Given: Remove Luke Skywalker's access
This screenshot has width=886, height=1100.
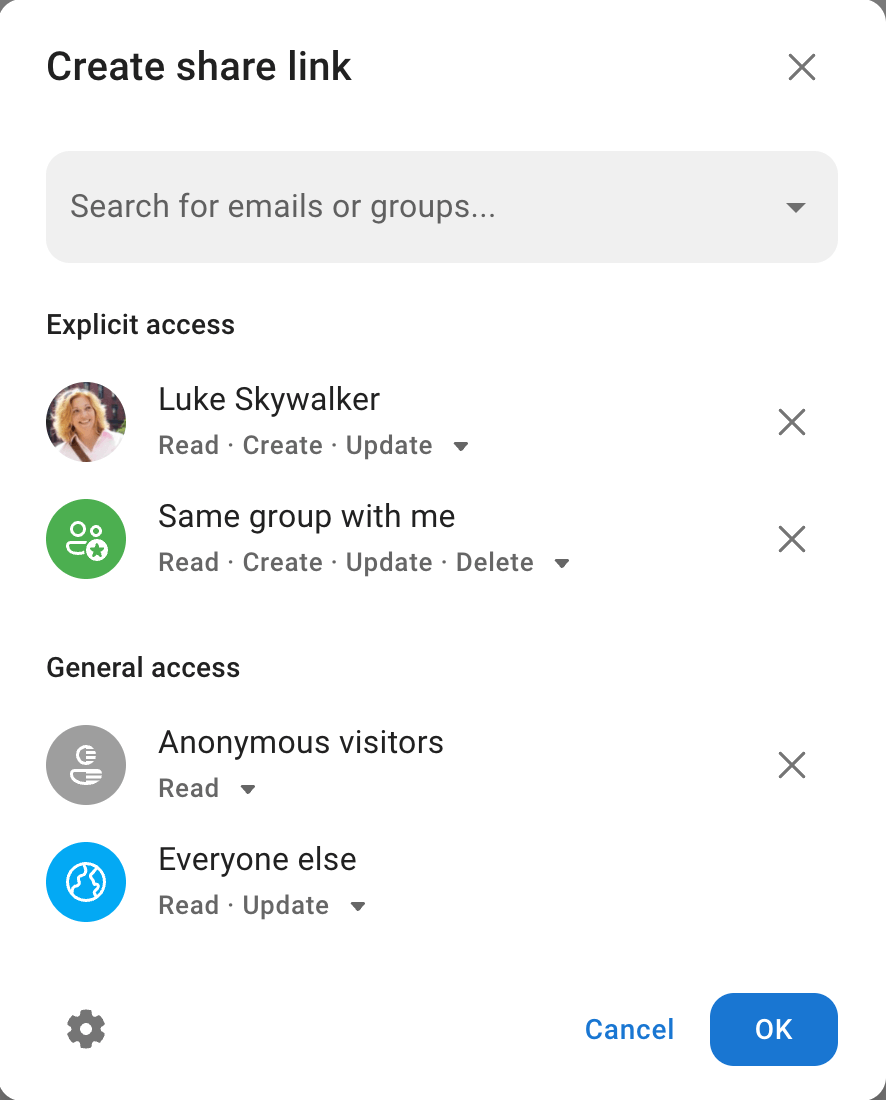Looking at the screenshot, I should coord(792,423).
